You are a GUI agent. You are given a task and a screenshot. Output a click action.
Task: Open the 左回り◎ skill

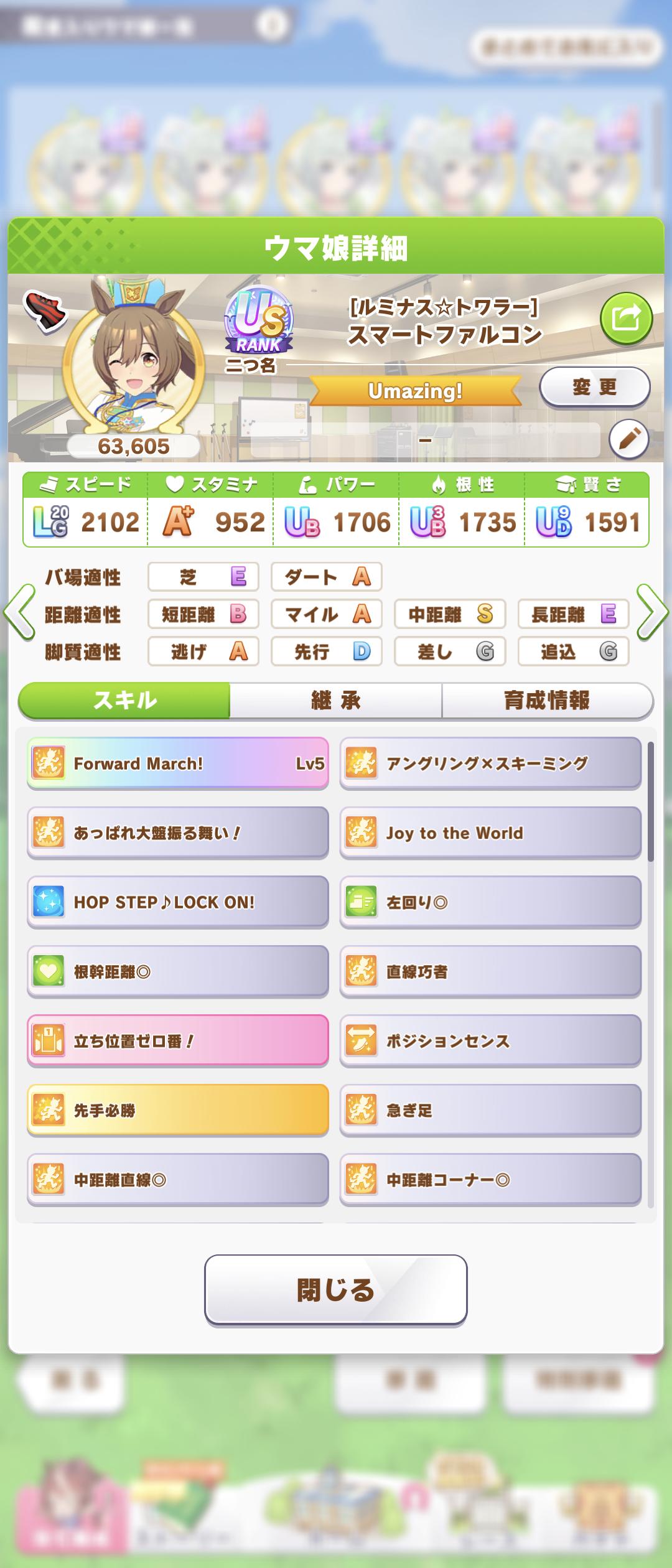(490, 902)
